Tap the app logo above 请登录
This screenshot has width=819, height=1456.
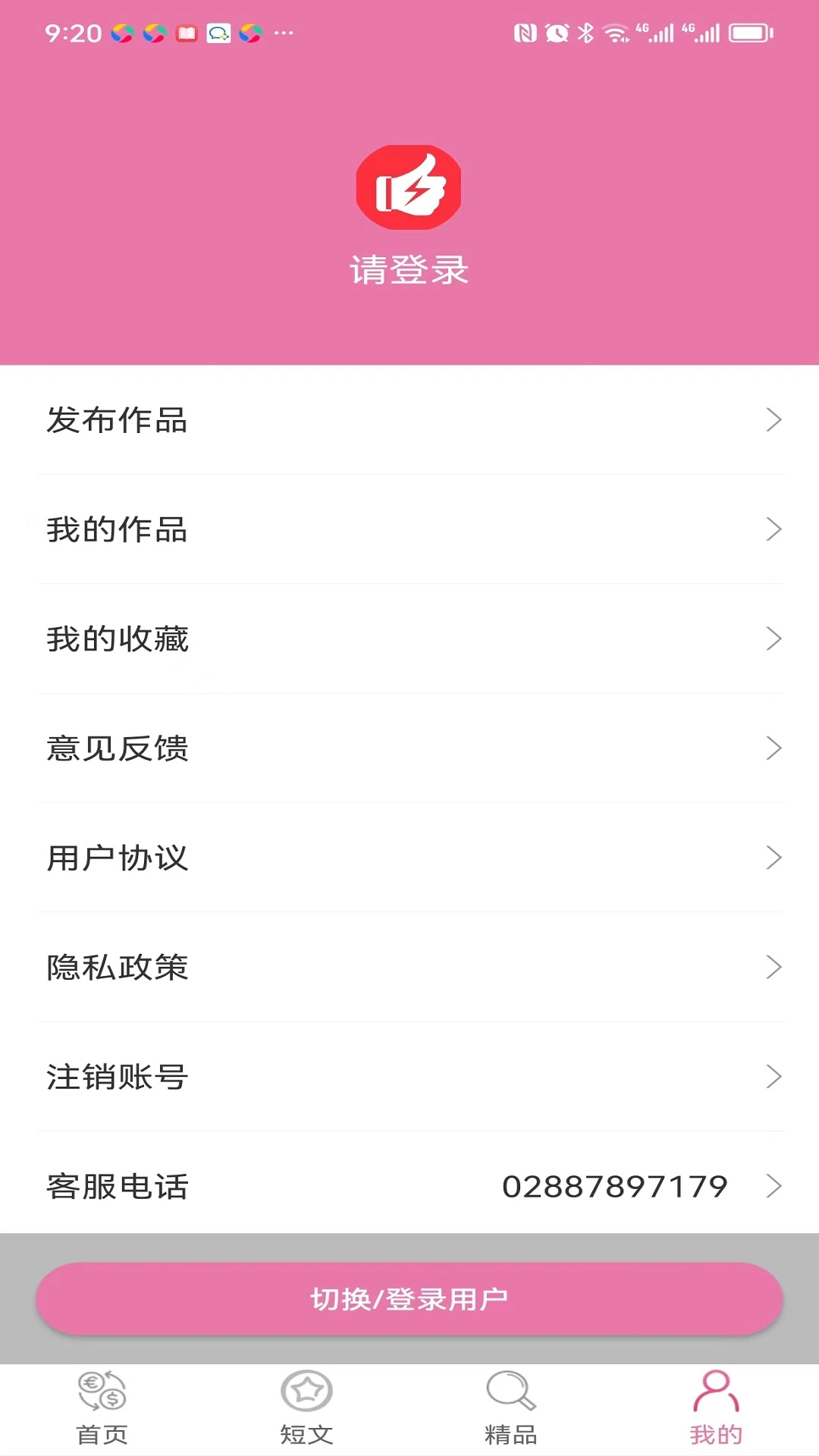tap(409, 189)
